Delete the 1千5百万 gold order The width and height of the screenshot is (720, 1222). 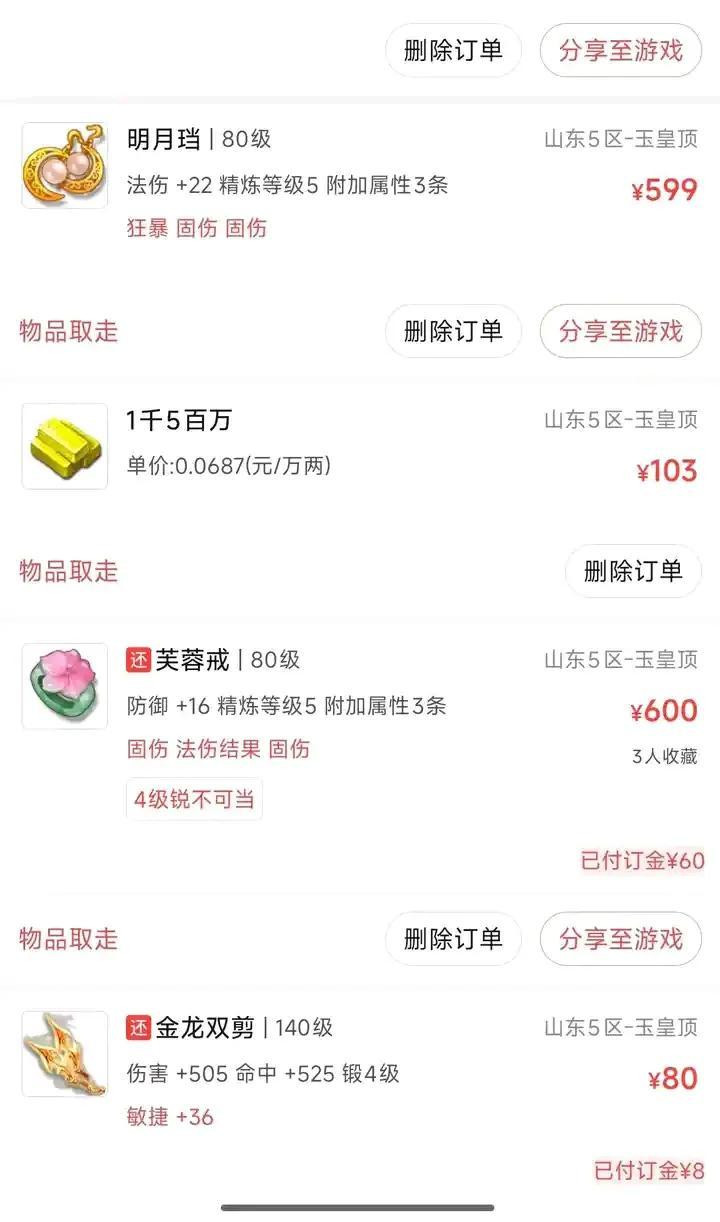[x=632, y=571]
